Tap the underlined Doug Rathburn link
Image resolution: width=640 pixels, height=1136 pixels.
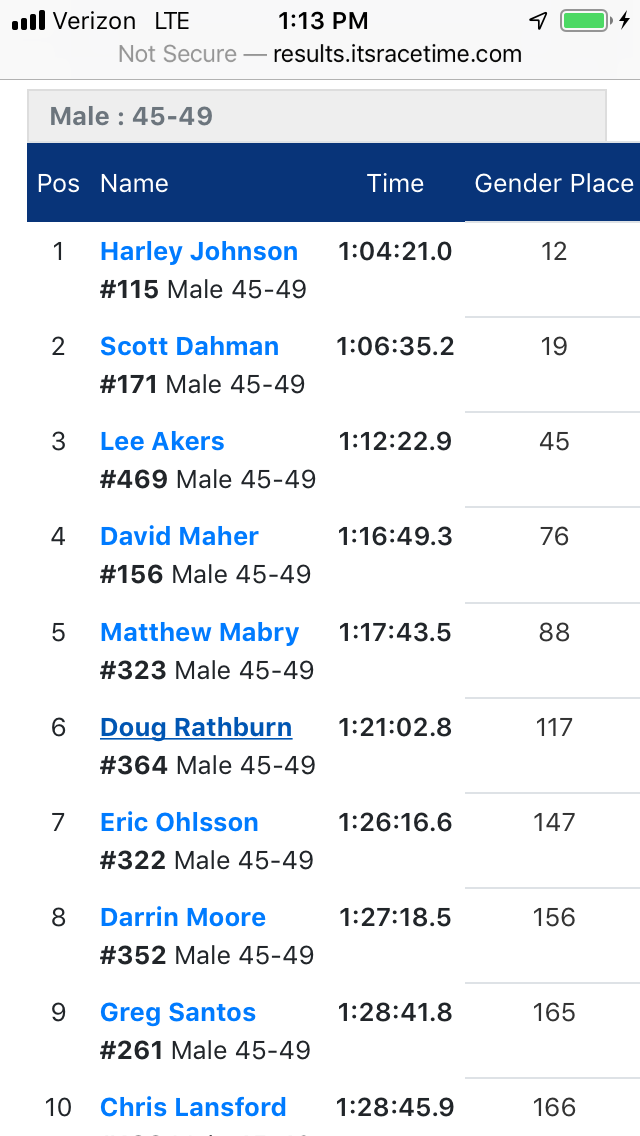(x=196, y=728)
